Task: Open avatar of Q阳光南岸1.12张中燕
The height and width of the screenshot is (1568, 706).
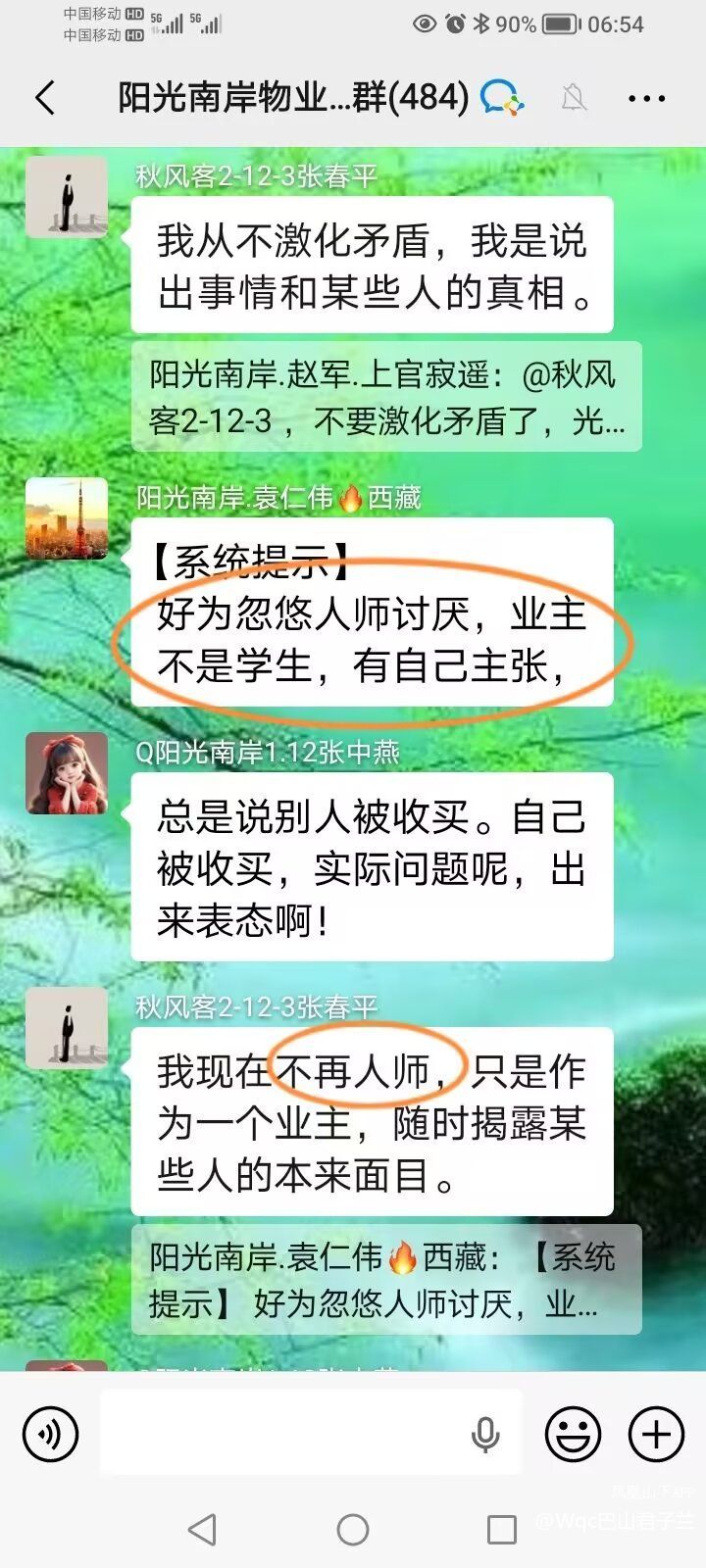Action: click(67, 773)
